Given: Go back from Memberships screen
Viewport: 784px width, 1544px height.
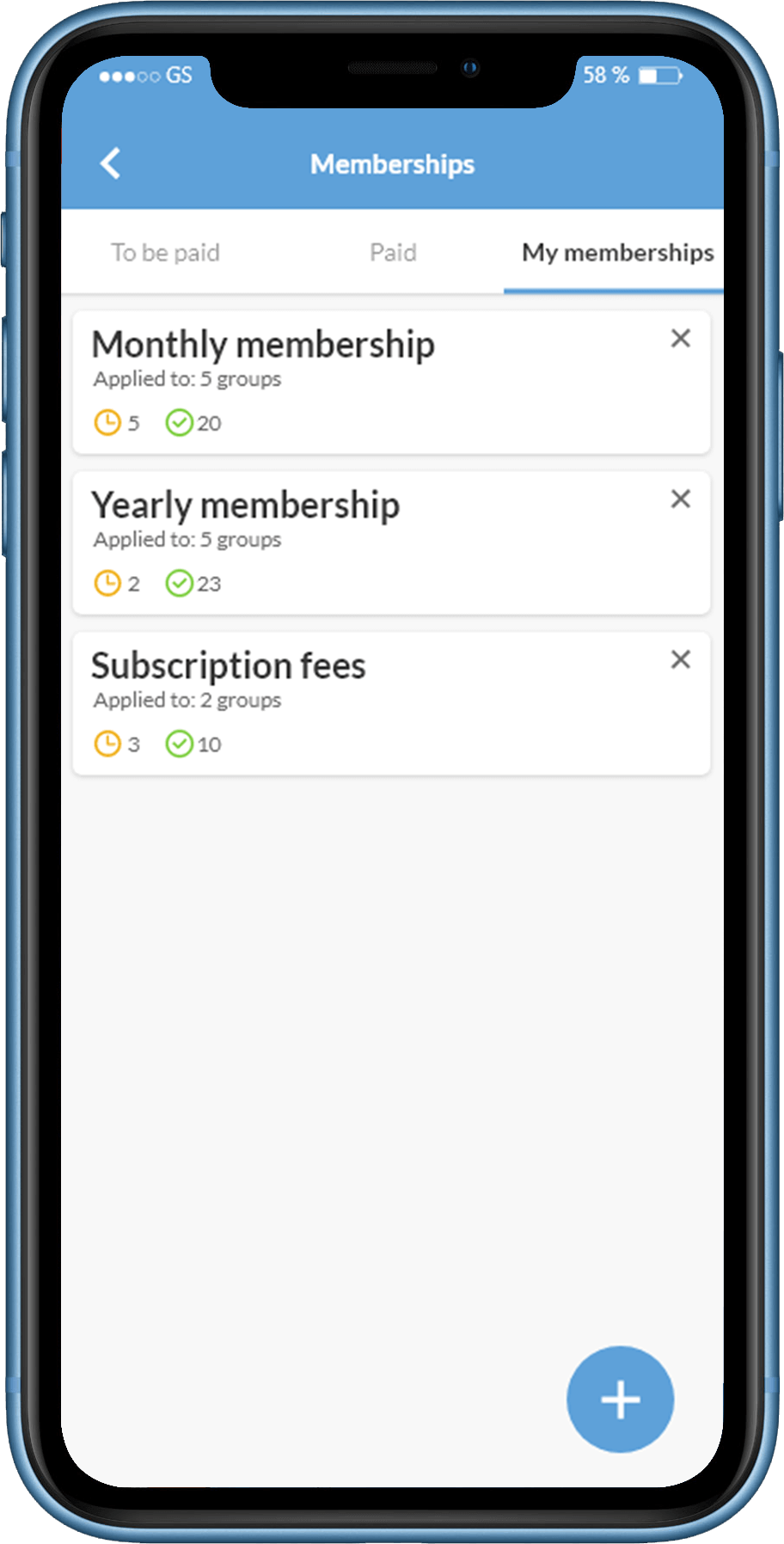Looking at the screenshot, I should click(x=110, y=163).
